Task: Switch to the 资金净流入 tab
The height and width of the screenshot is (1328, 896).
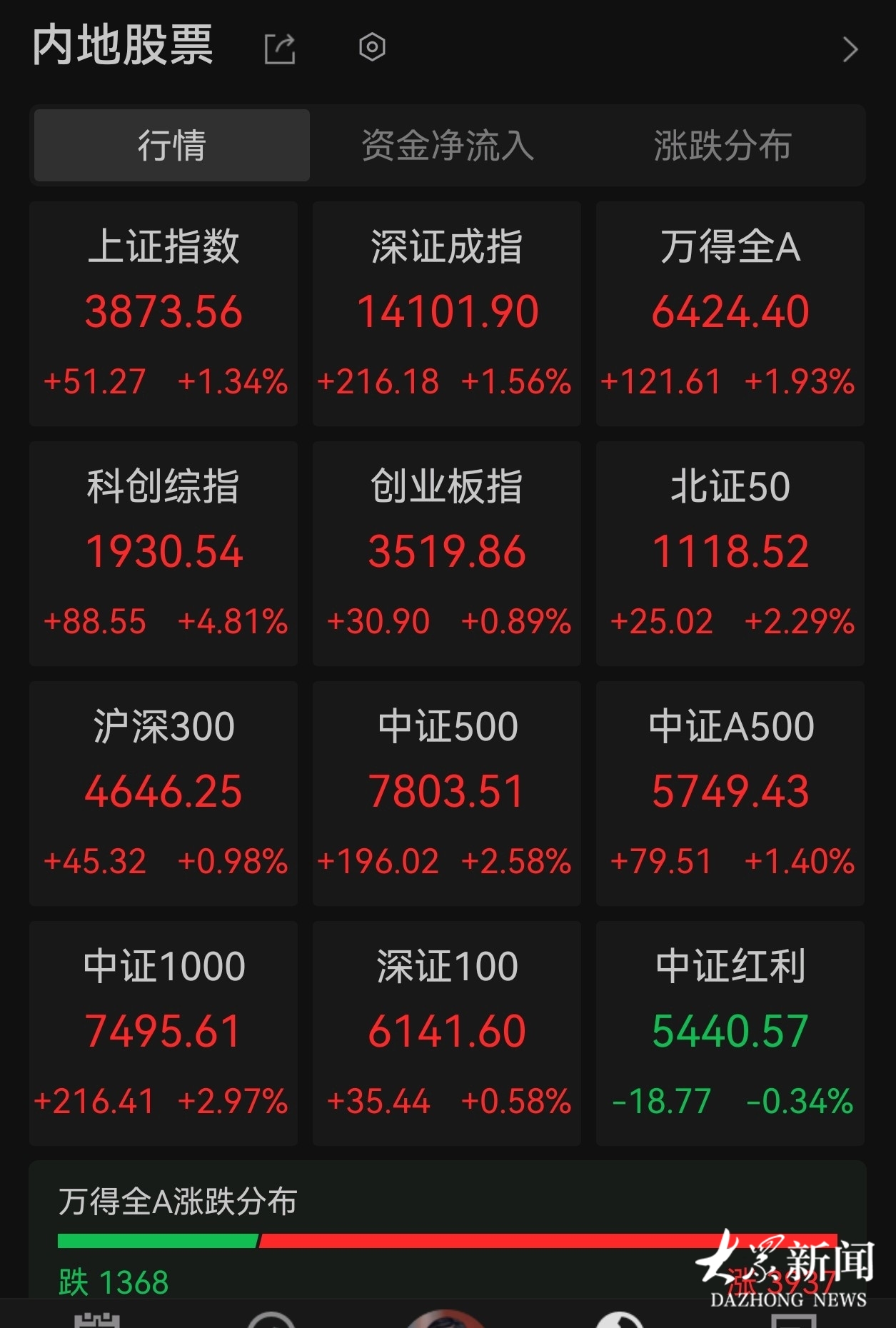Action: coord(448,145)
